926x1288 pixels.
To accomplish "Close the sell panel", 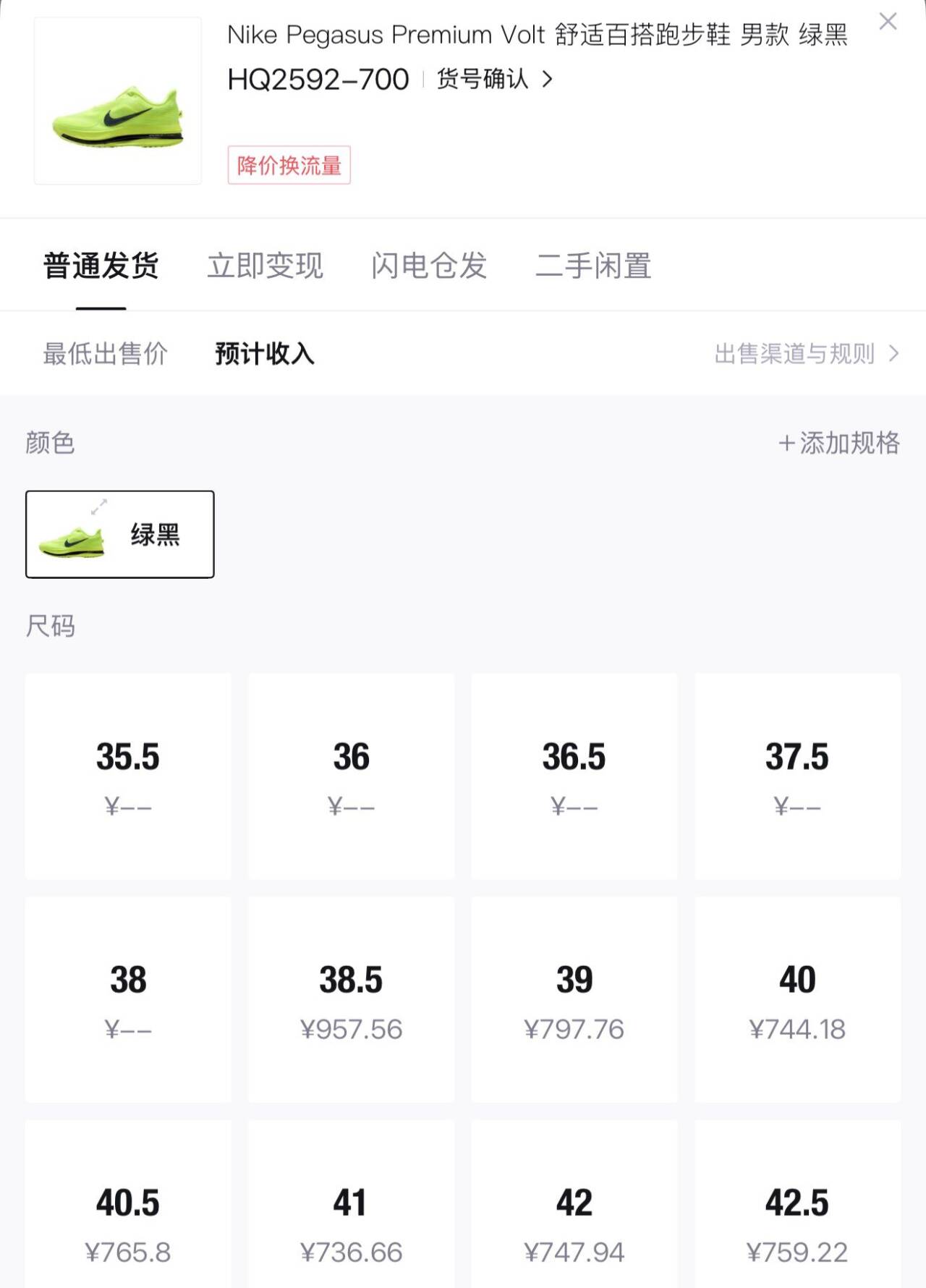I will click(888, 22).
